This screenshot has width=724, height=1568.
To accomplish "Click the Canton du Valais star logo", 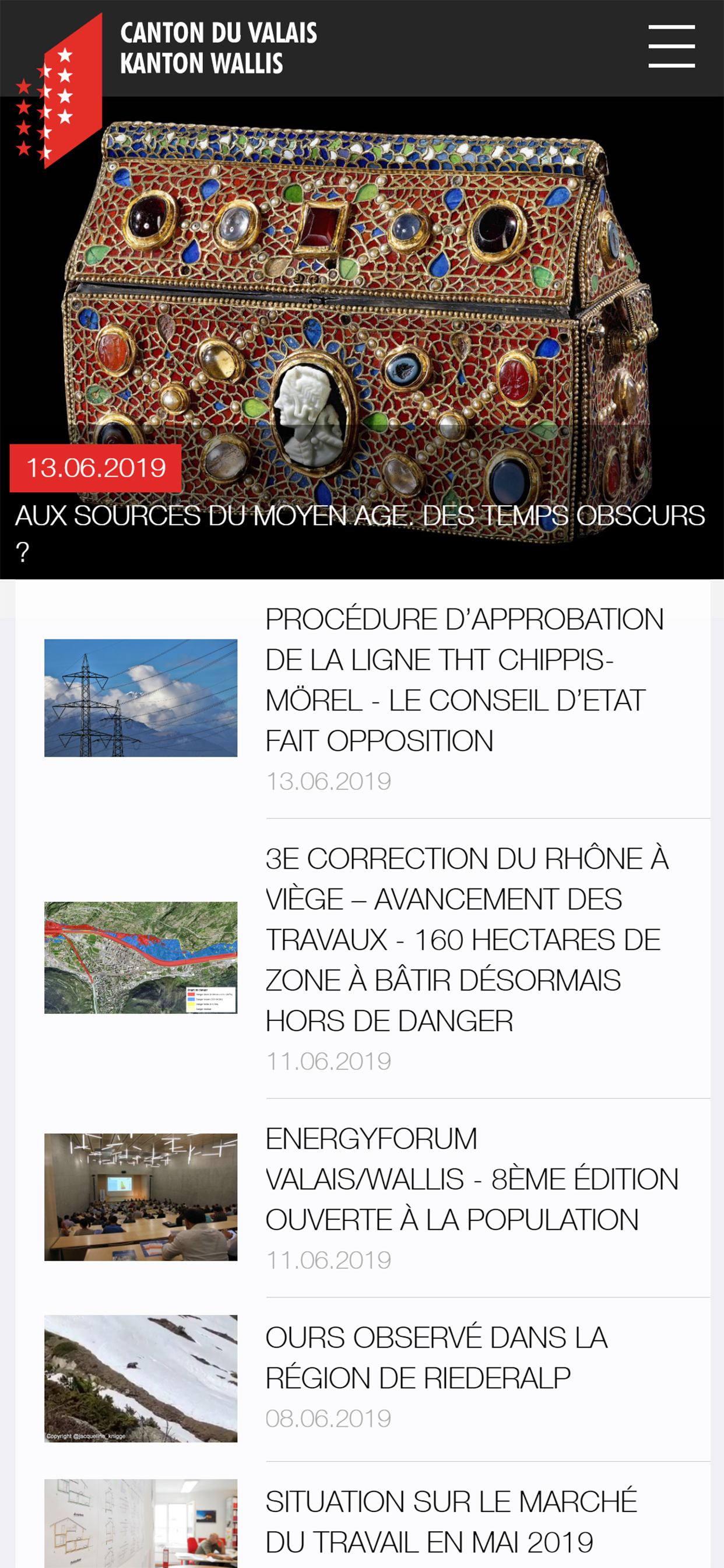I will 61,92.
